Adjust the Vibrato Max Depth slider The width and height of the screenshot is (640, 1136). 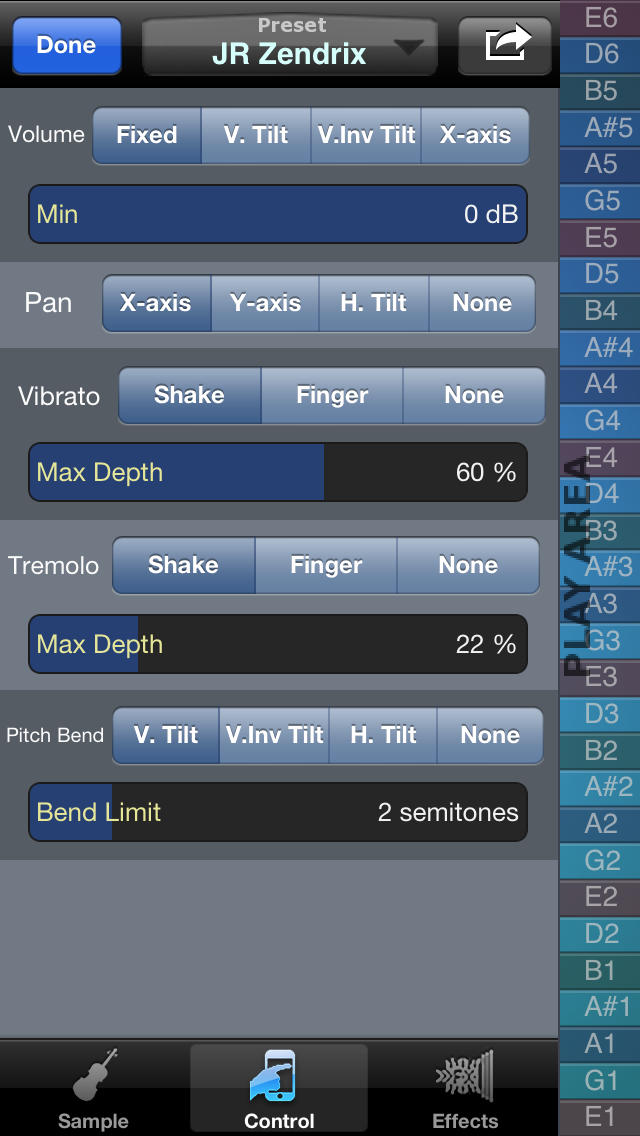coord(278,472)
